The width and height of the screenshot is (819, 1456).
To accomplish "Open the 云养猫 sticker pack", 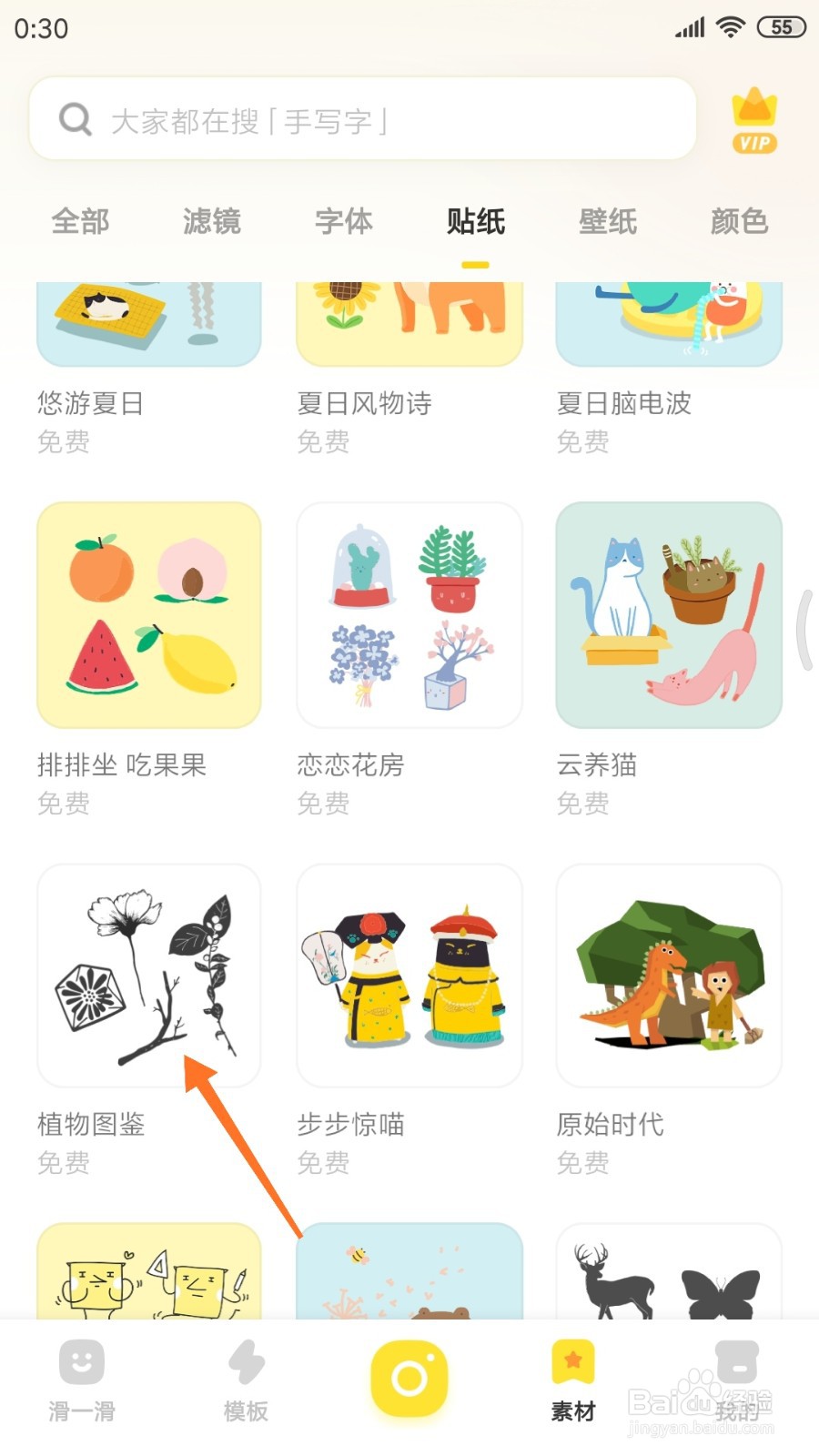I will tap(669, 615).
